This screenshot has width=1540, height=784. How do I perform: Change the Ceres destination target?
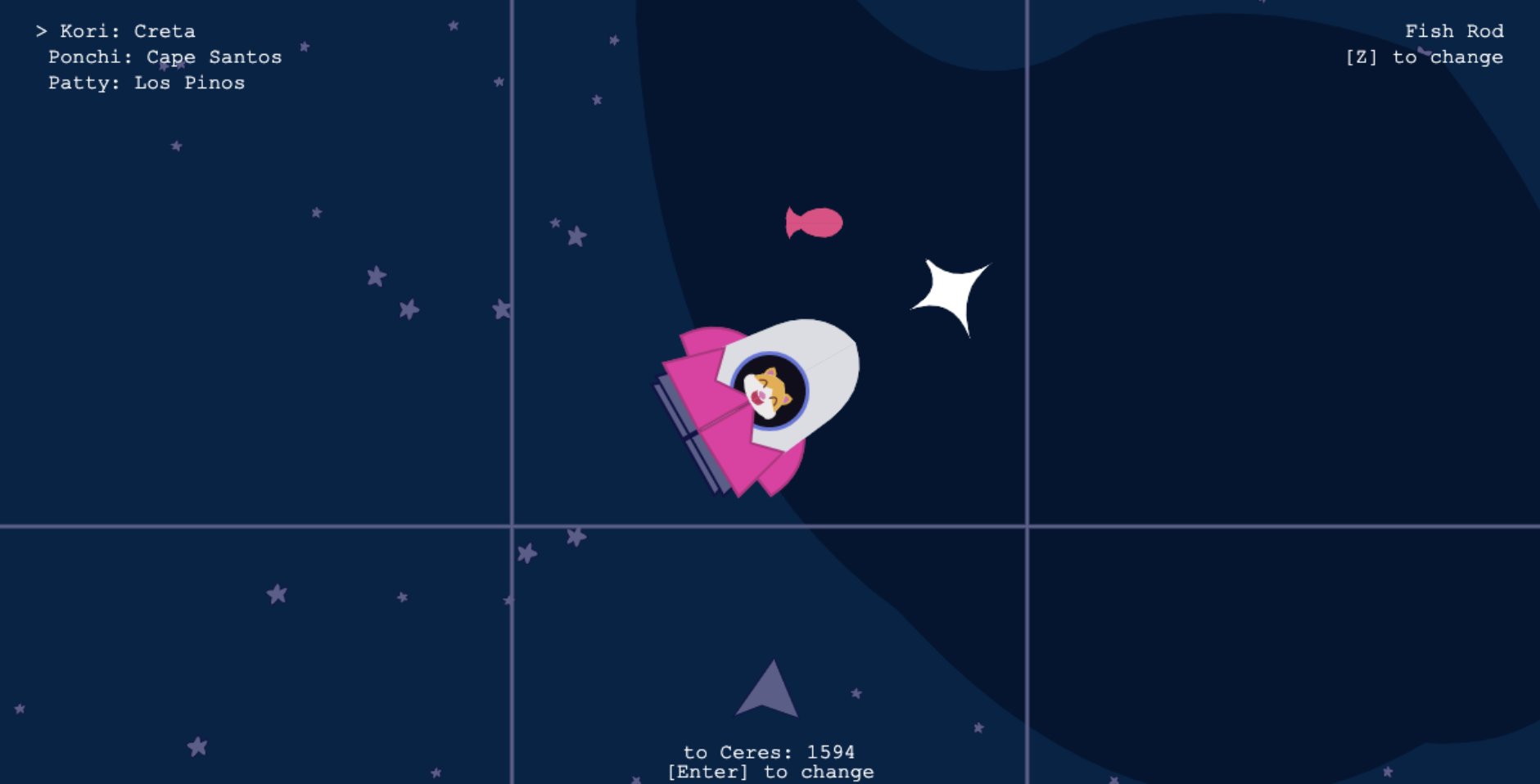(x=770, y=772)
